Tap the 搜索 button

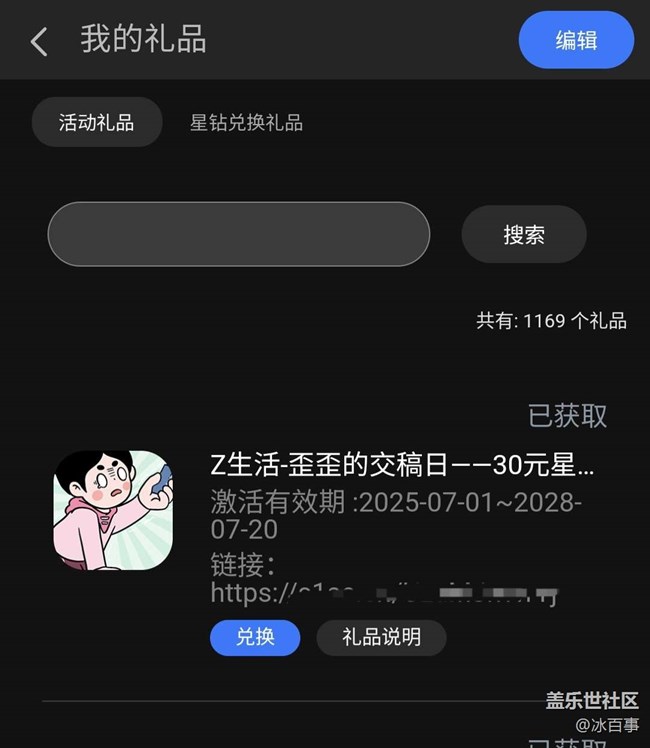tap(523, 235)
